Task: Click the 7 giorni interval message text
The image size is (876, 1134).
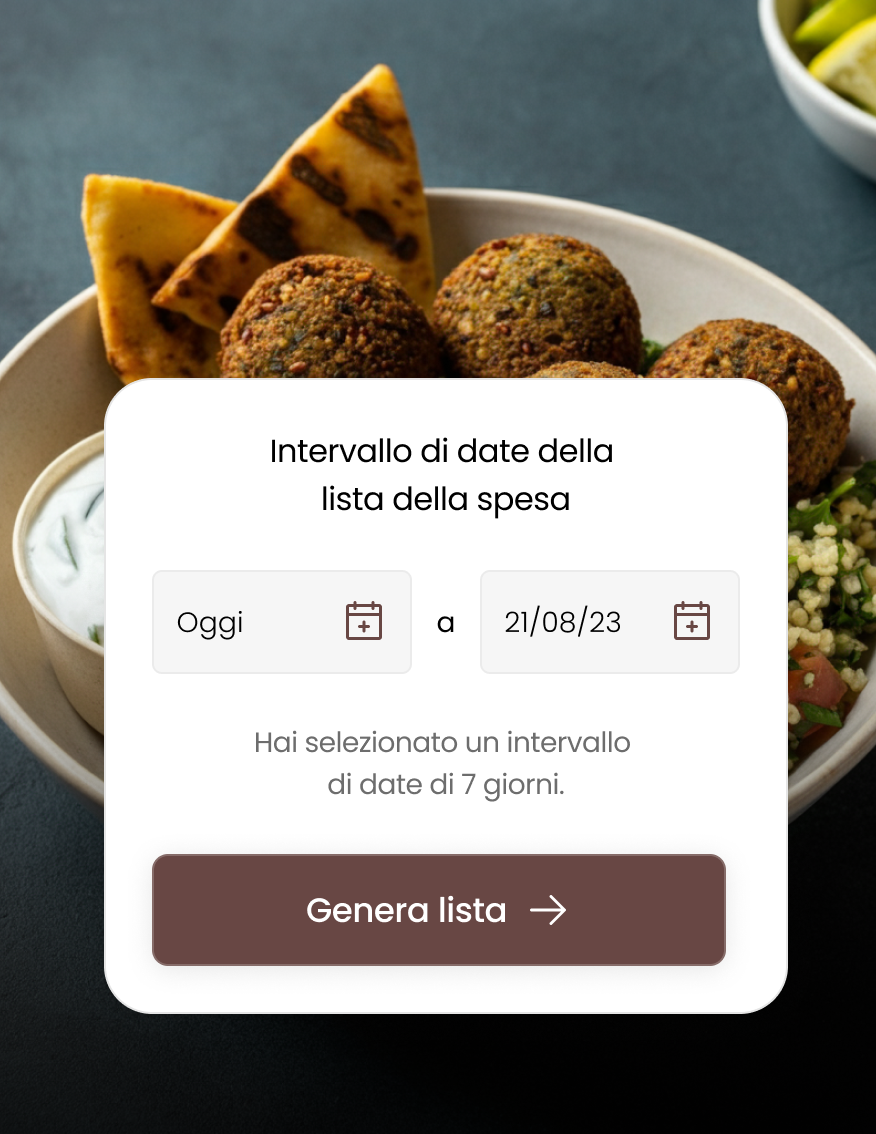Action: tap(440, 763)
